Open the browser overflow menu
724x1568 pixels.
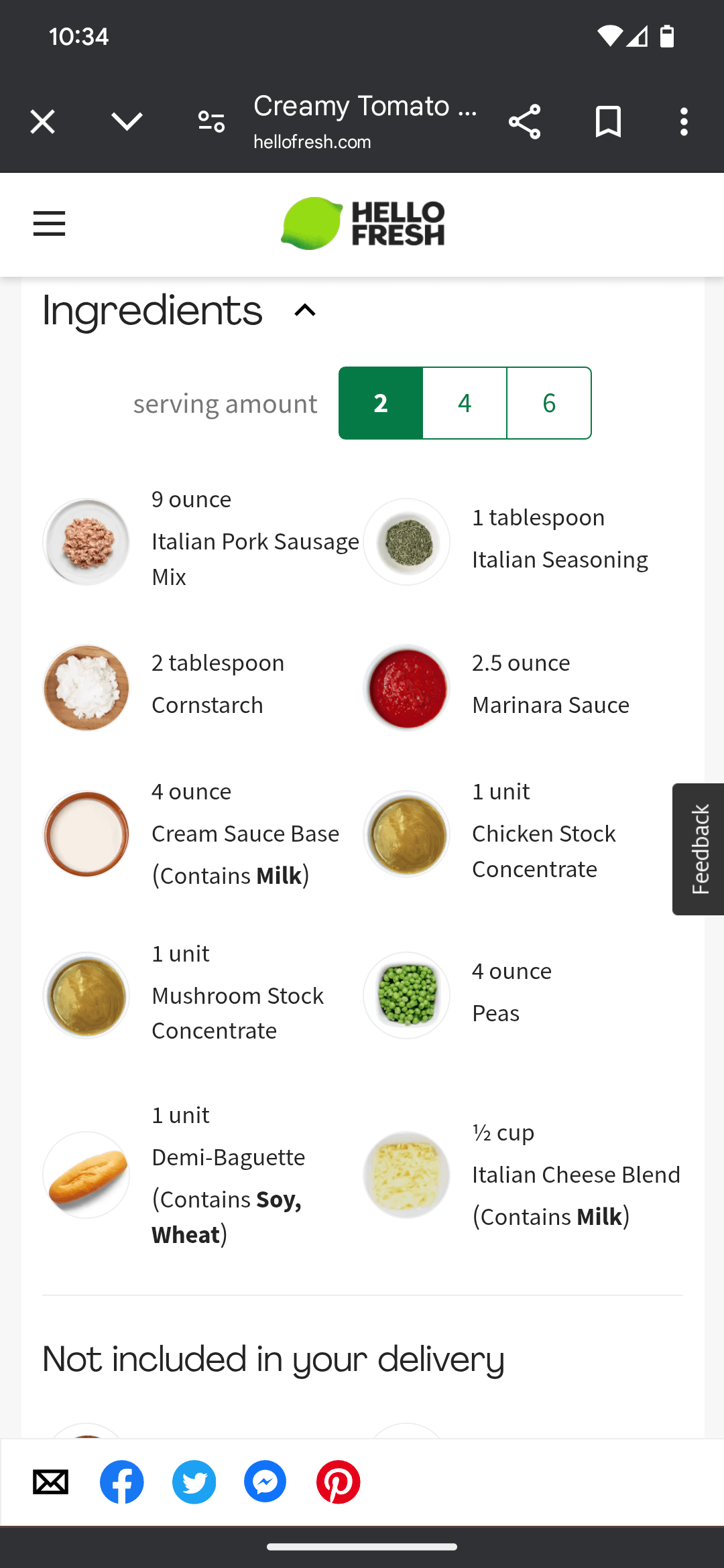(x=684, y=122)
